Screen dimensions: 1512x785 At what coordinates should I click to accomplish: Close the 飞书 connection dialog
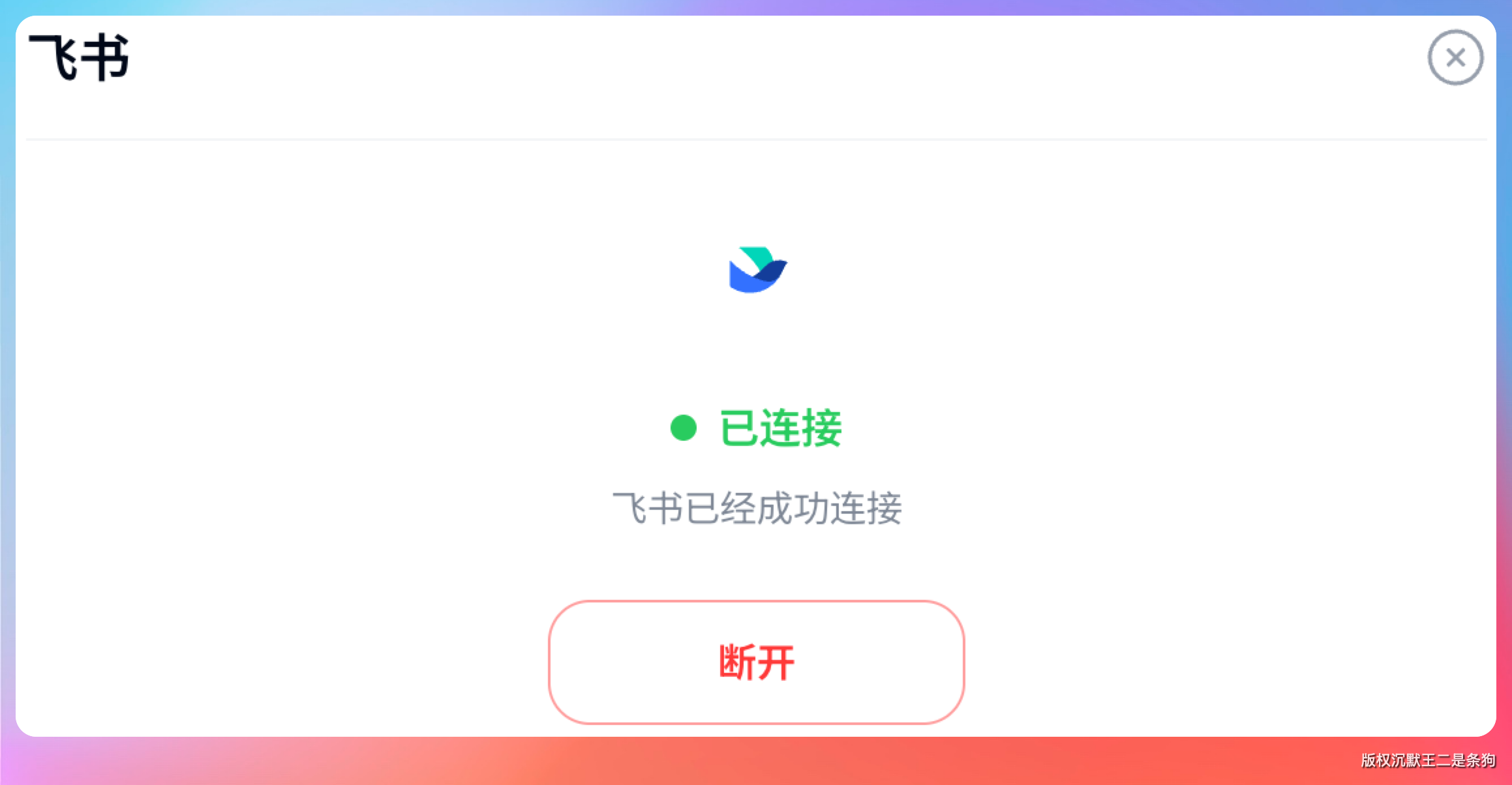point(1455,57)
